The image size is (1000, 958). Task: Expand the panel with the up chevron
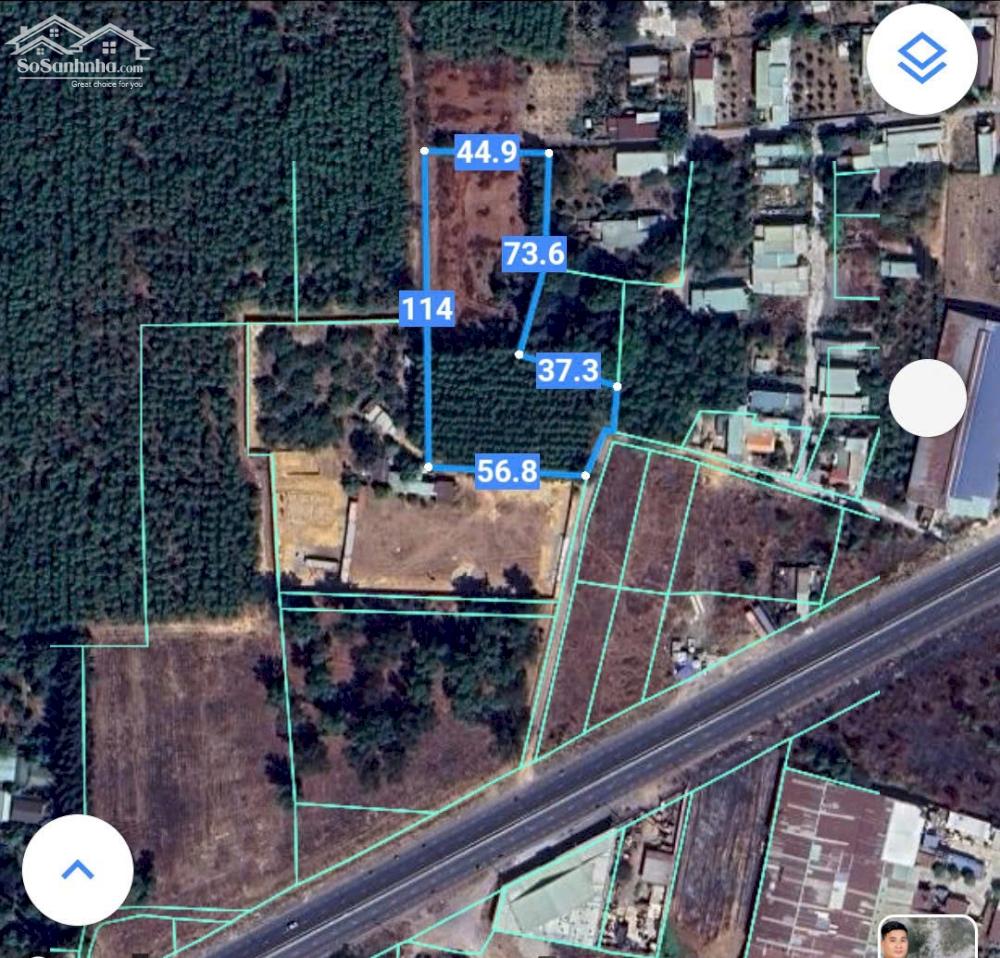pyautogui.click(x=78, y=869)
